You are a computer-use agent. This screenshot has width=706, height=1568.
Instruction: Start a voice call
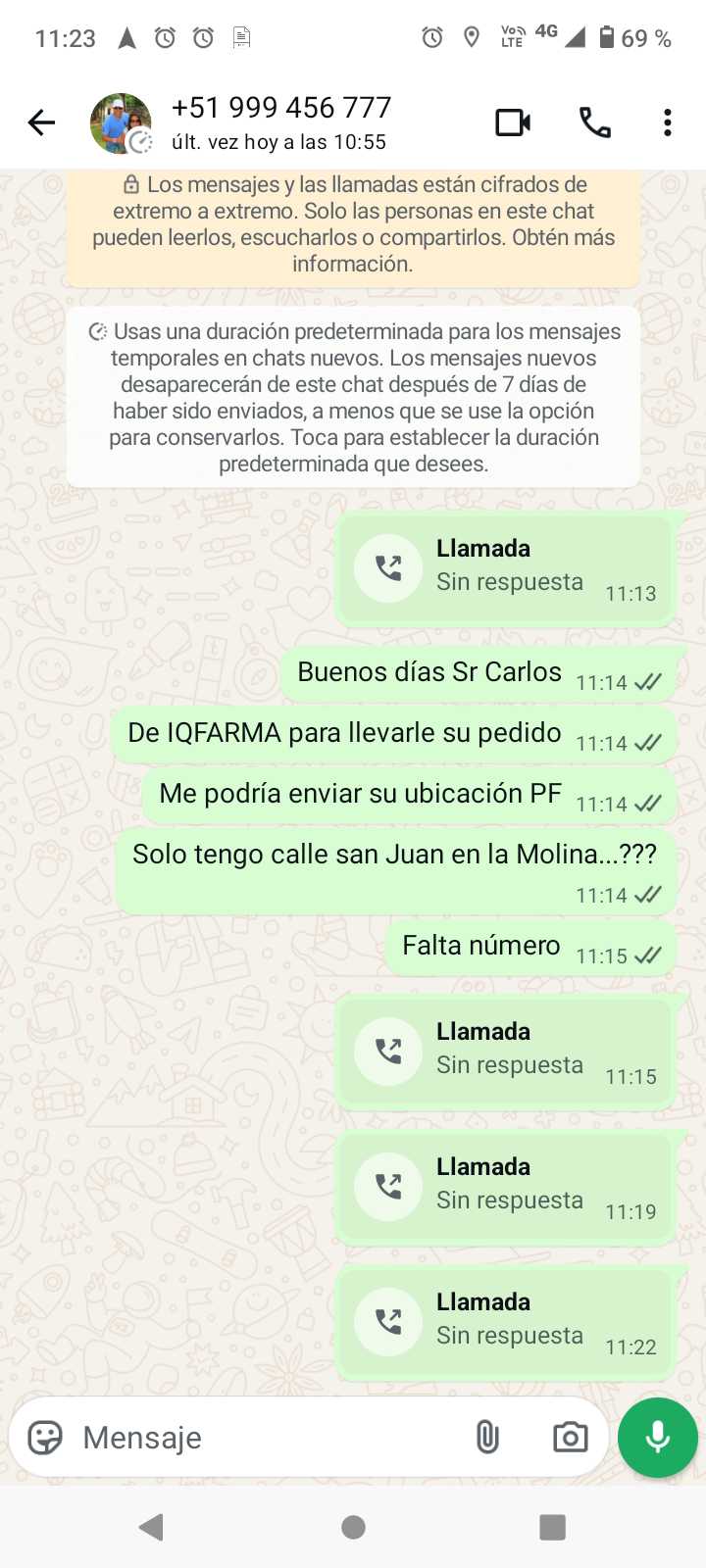click(x=594, y=122)
